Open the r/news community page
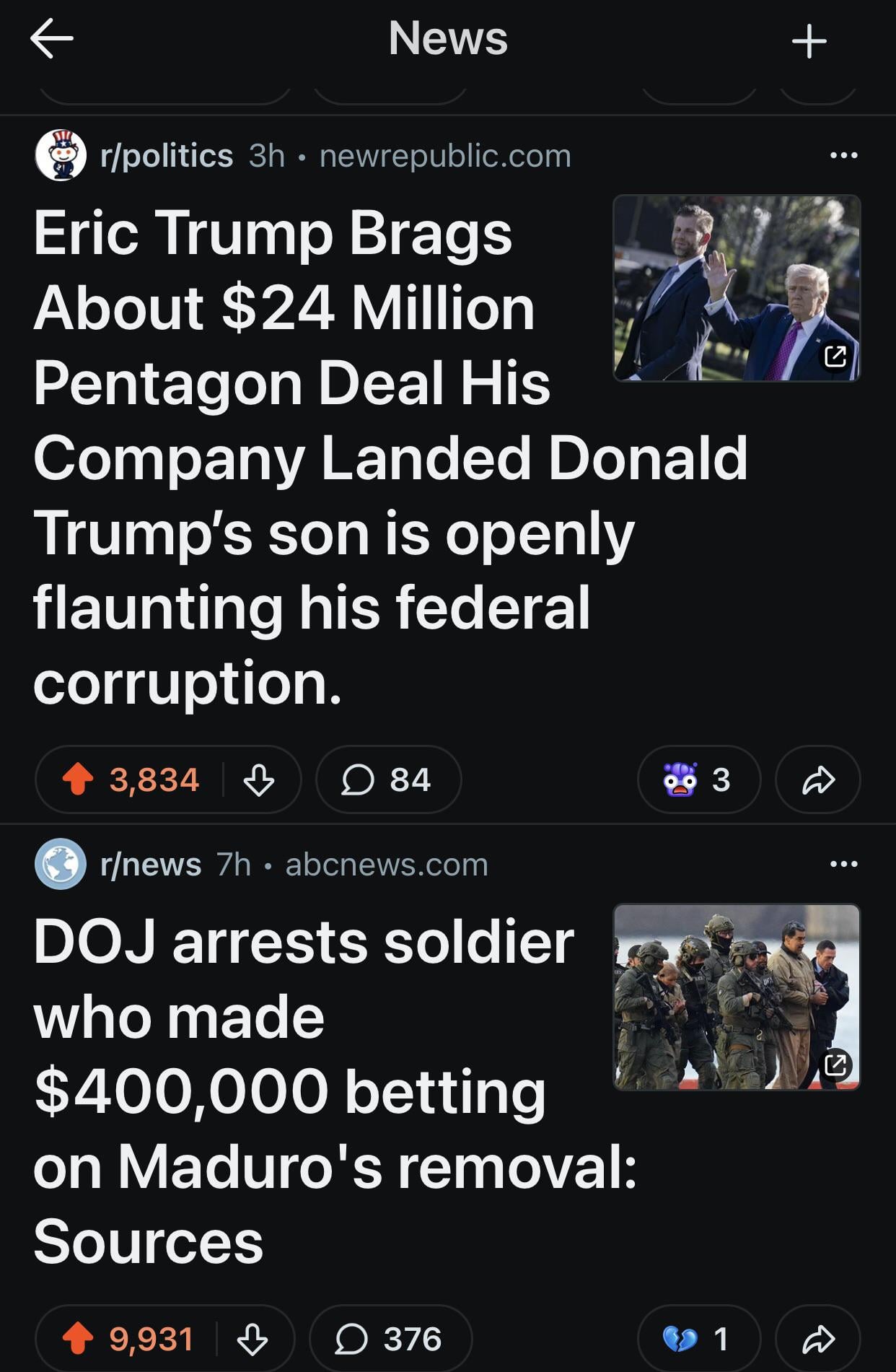Image resolution: width=896 pixels, height=1372 pixels. (x=150, y=864)
